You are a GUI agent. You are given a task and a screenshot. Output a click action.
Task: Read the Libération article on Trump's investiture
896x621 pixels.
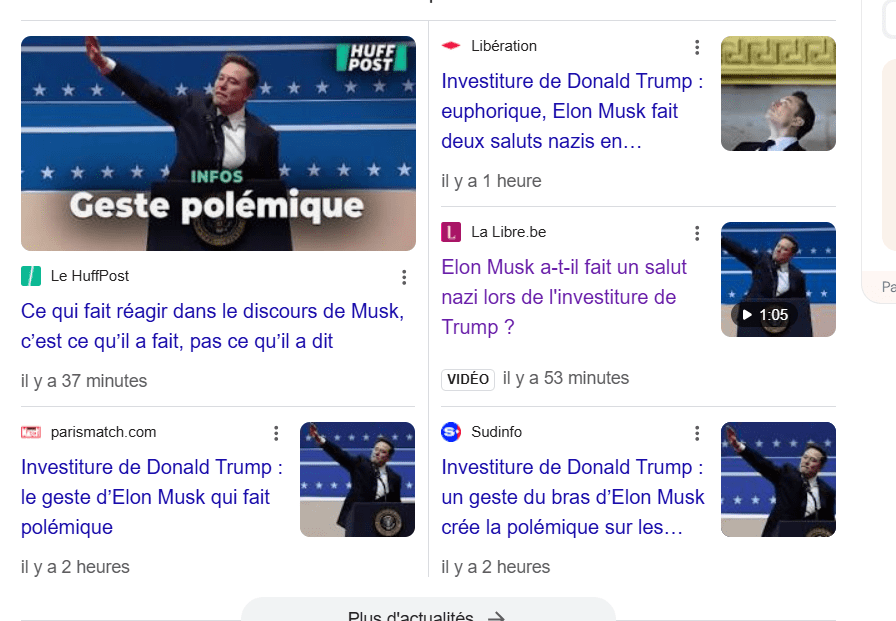pos(572,111)
